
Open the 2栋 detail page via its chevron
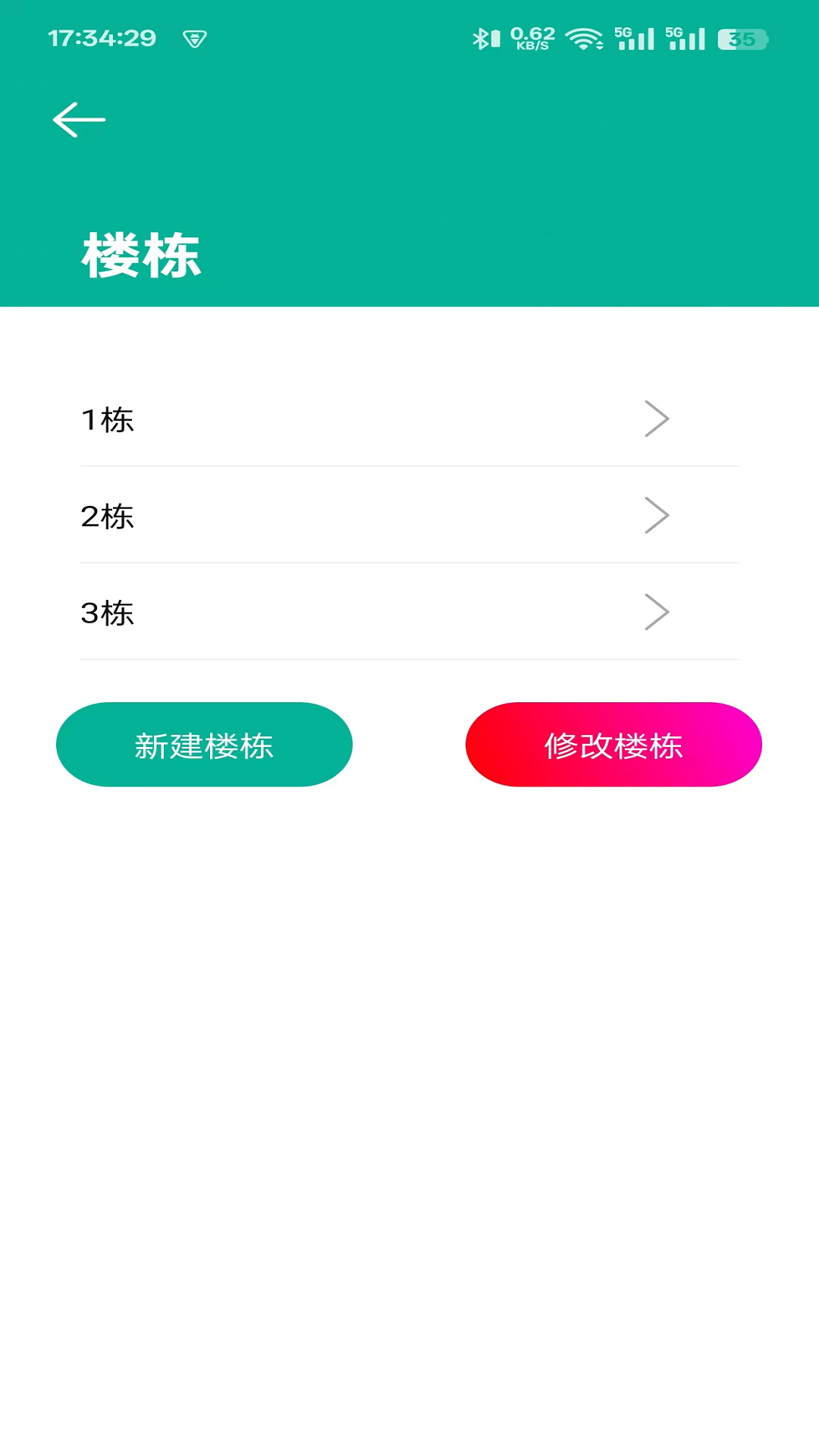point(657,515)
